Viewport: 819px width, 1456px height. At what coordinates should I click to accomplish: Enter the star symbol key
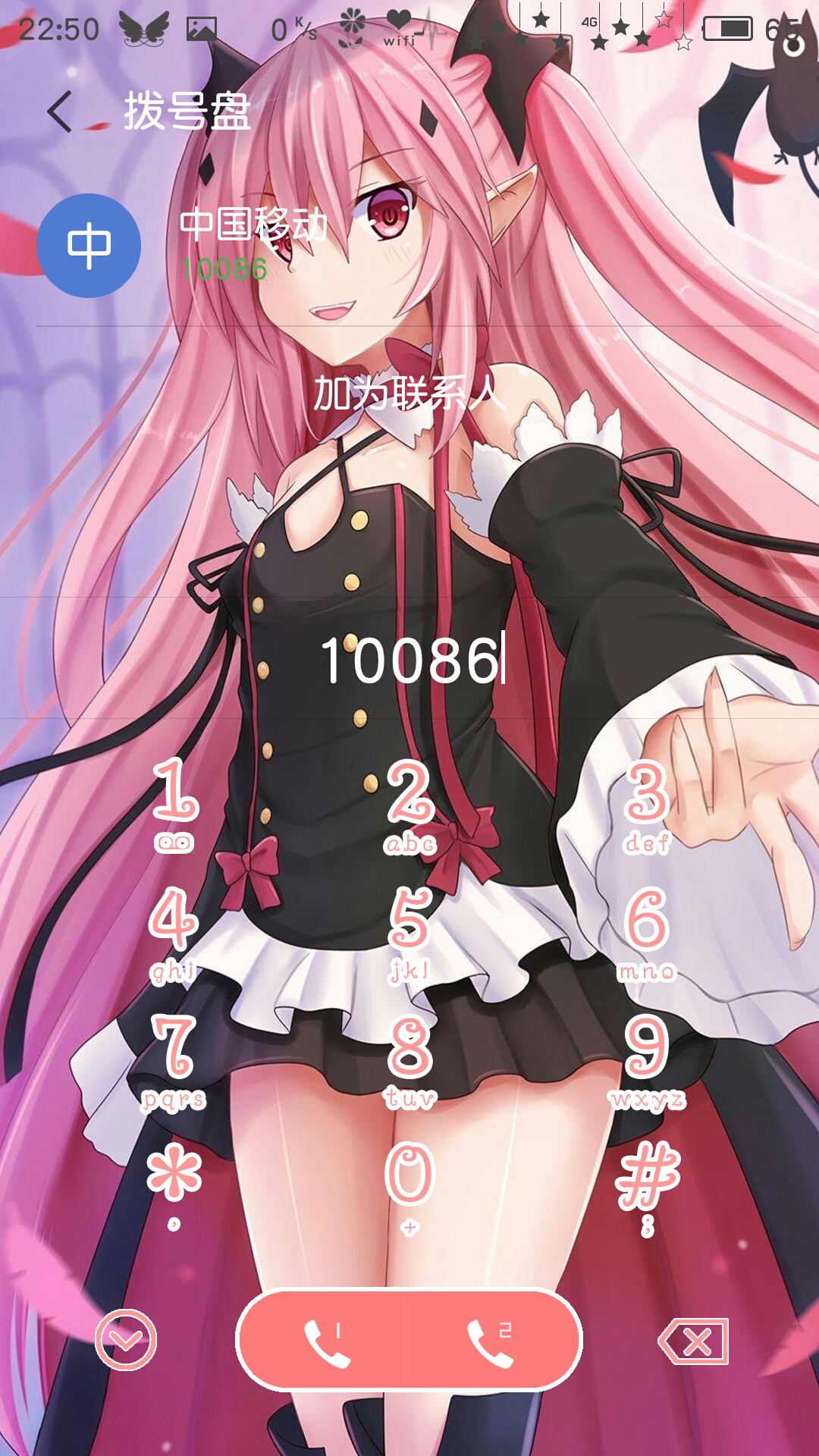click(x=174, y=1185)
